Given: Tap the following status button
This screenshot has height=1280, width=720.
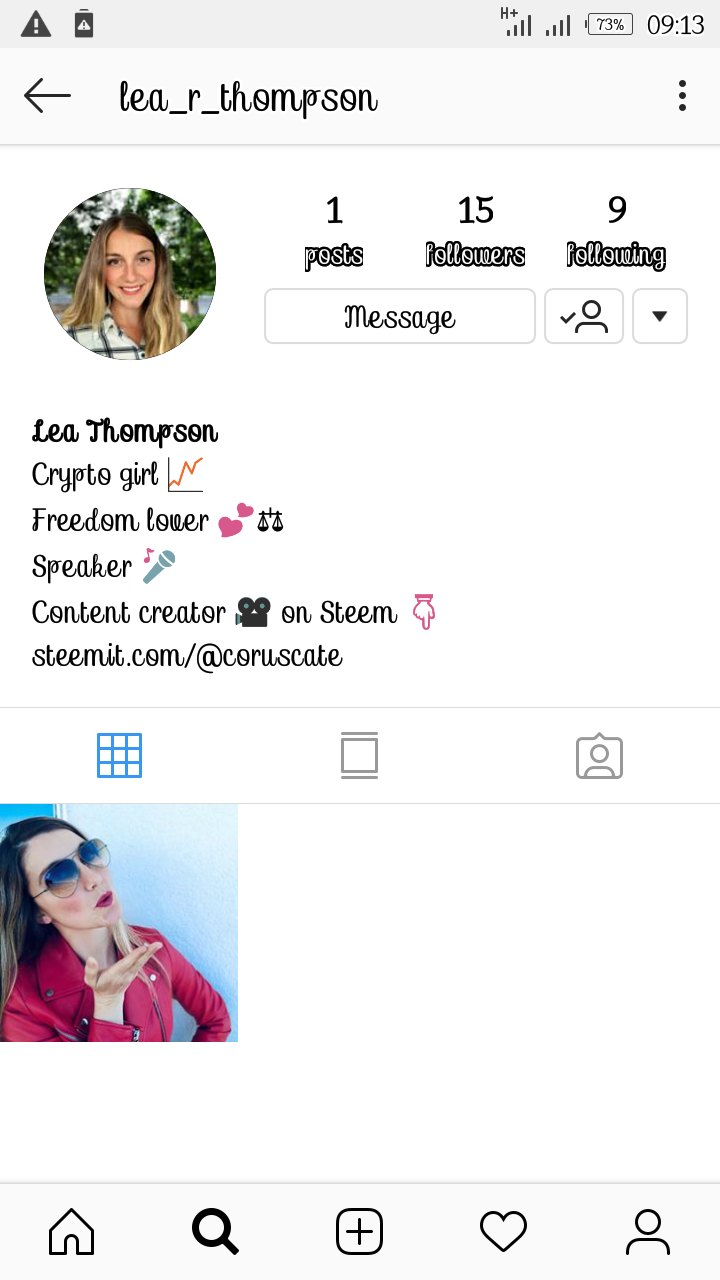Looking at the screenshot, I should 584,316.
